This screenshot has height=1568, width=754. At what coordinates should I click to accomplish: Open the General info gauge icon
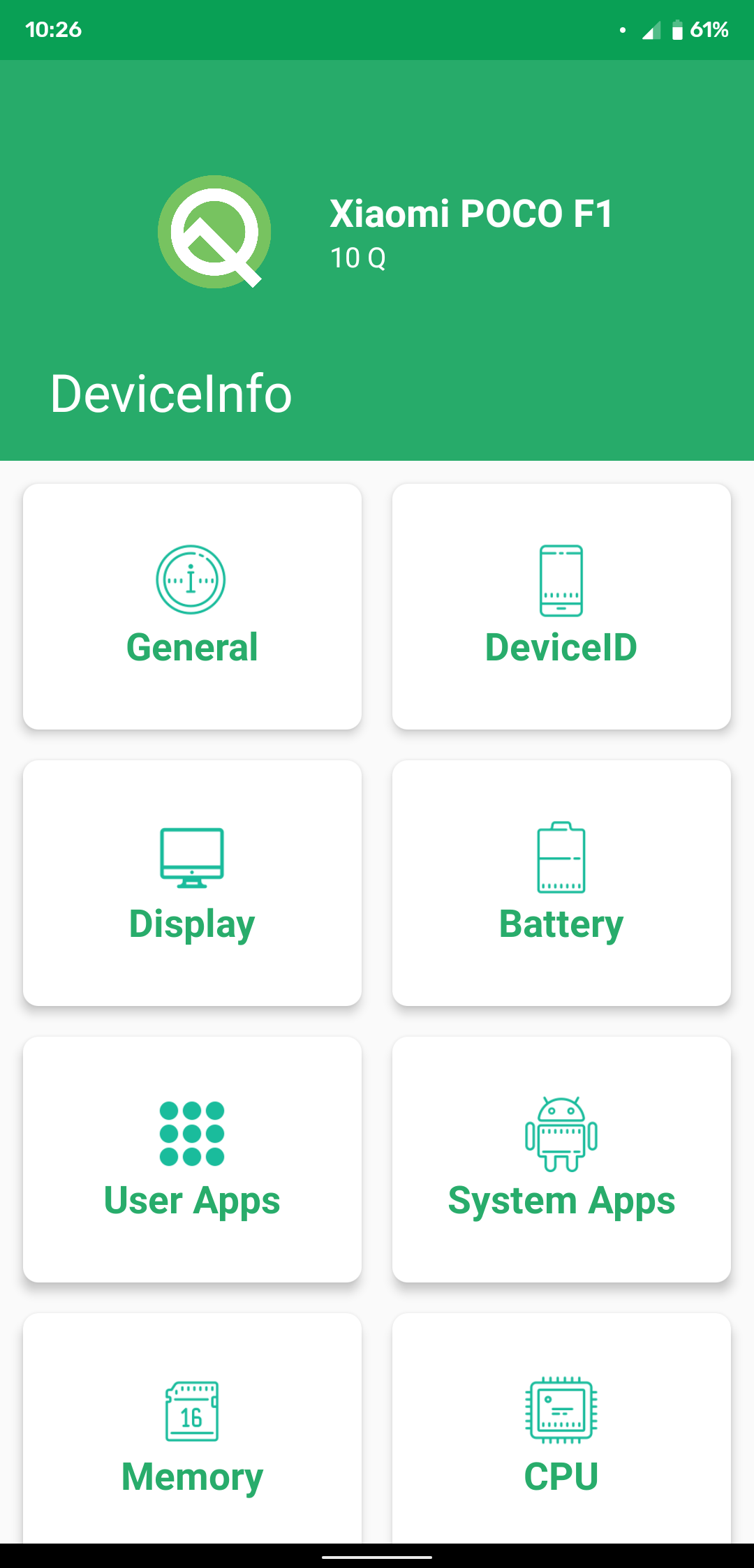(192, 578)
